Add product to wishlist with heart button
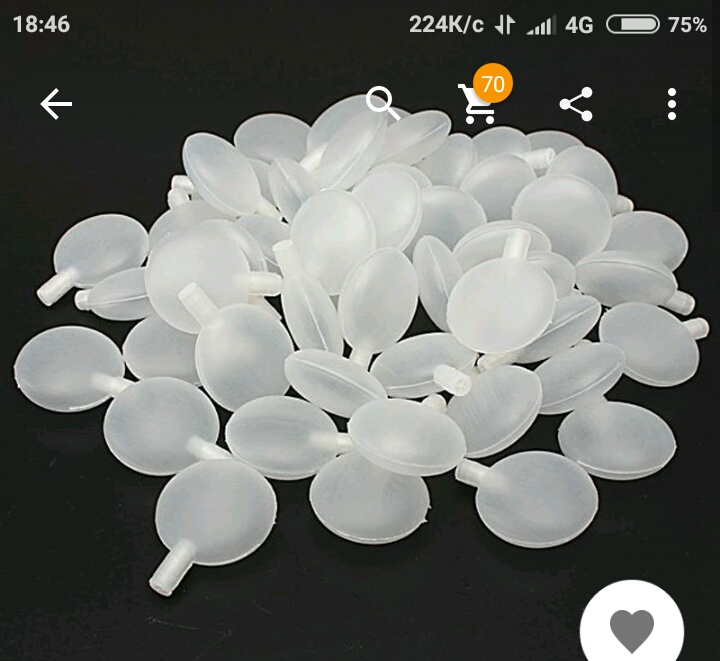The image size is (720, 661). pos(632,630)
